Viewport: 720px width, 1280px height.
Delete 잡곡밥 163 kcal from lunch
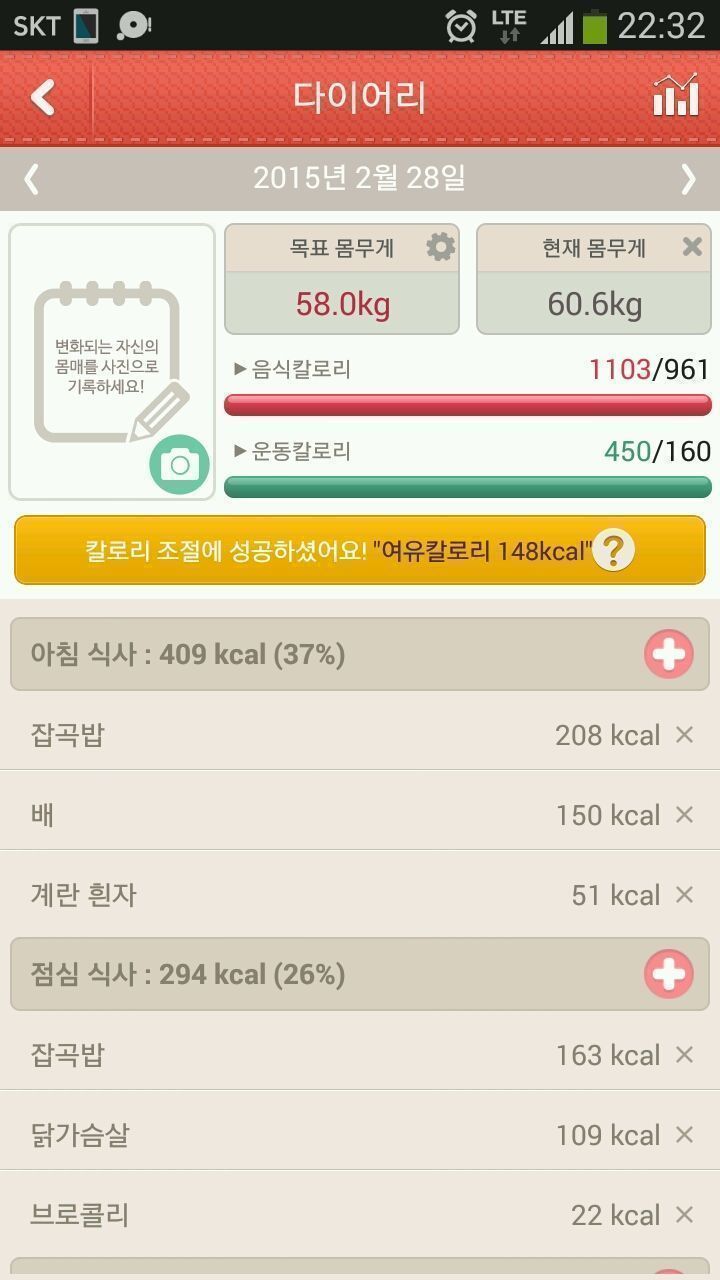(x=684, y=1055)
